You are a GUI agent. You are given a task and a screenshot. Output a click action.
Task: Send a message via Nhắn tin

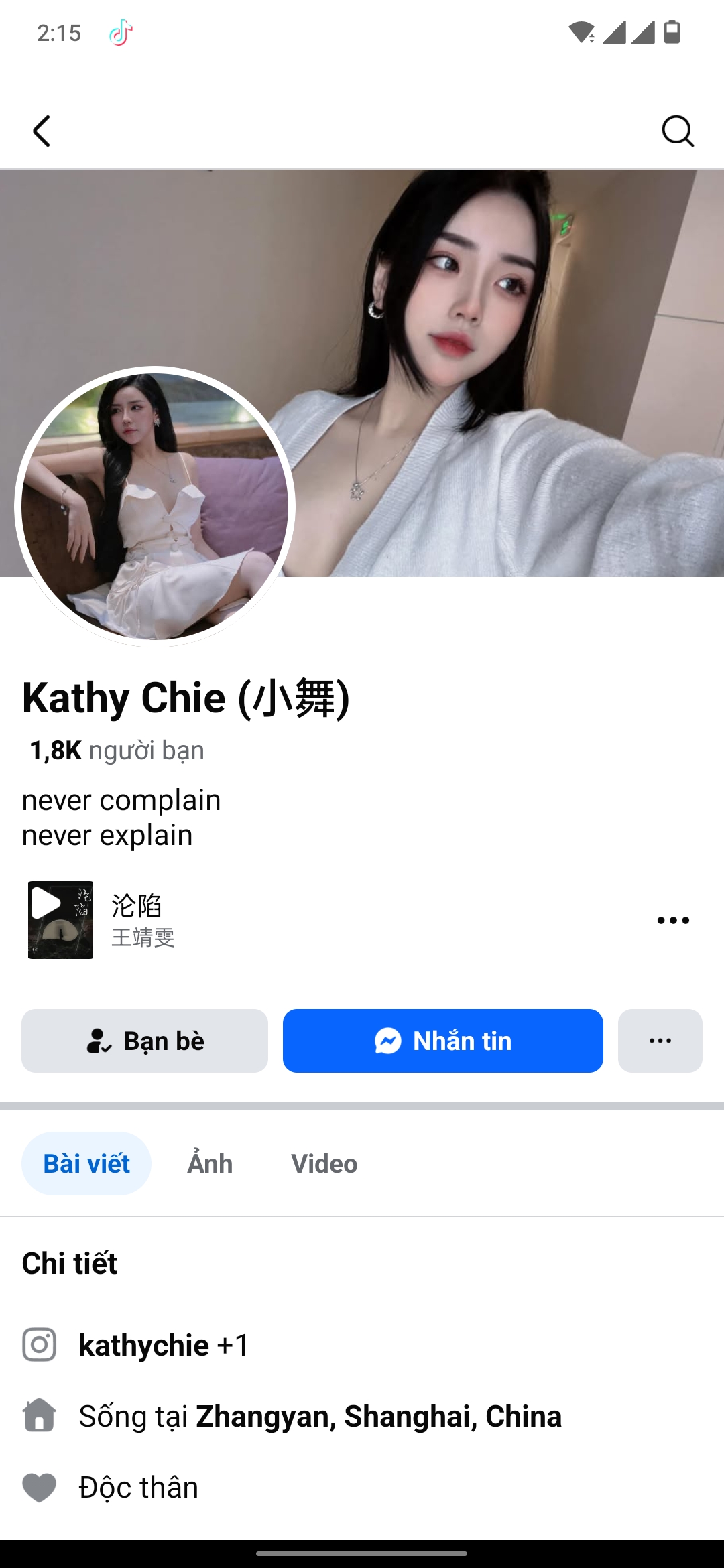[x=442, y=1041]
